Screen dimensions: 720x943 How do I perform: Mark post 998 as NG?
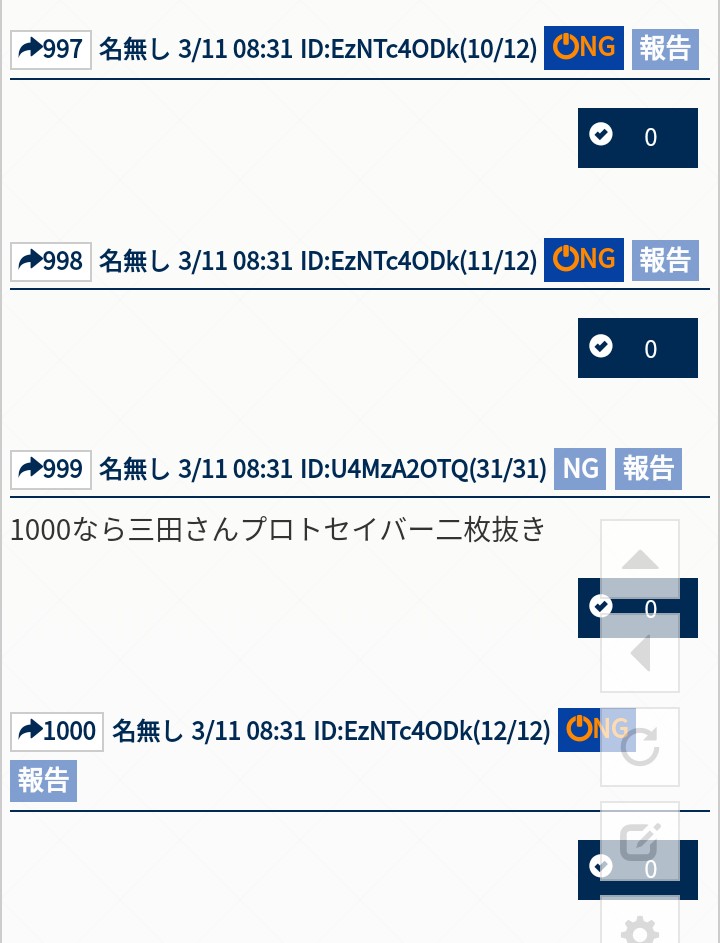[x=584, y=259]
